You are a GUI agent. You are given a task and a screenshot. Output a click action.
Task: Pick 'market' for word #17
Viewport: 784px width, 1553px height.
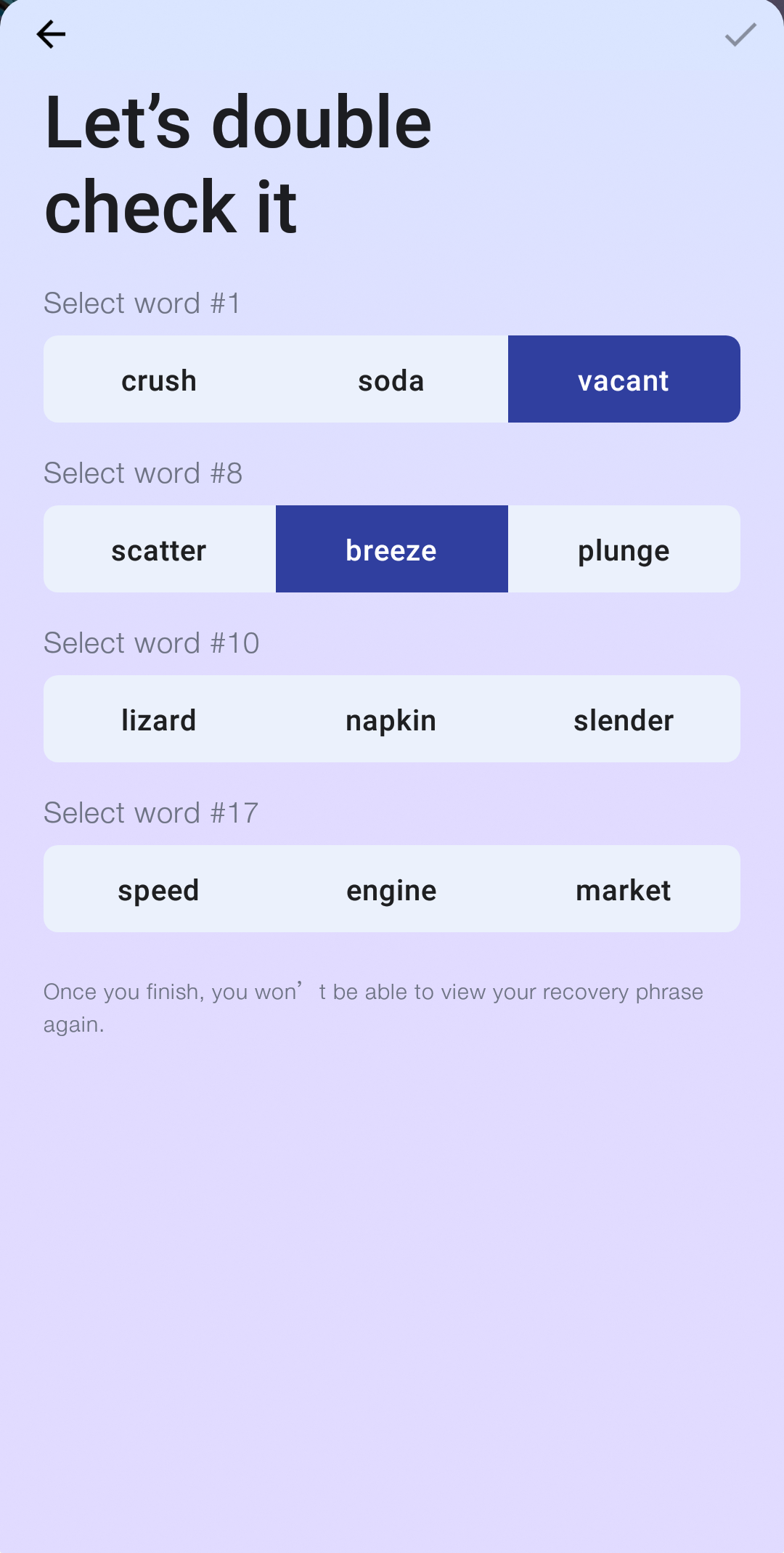click(624, 889)
